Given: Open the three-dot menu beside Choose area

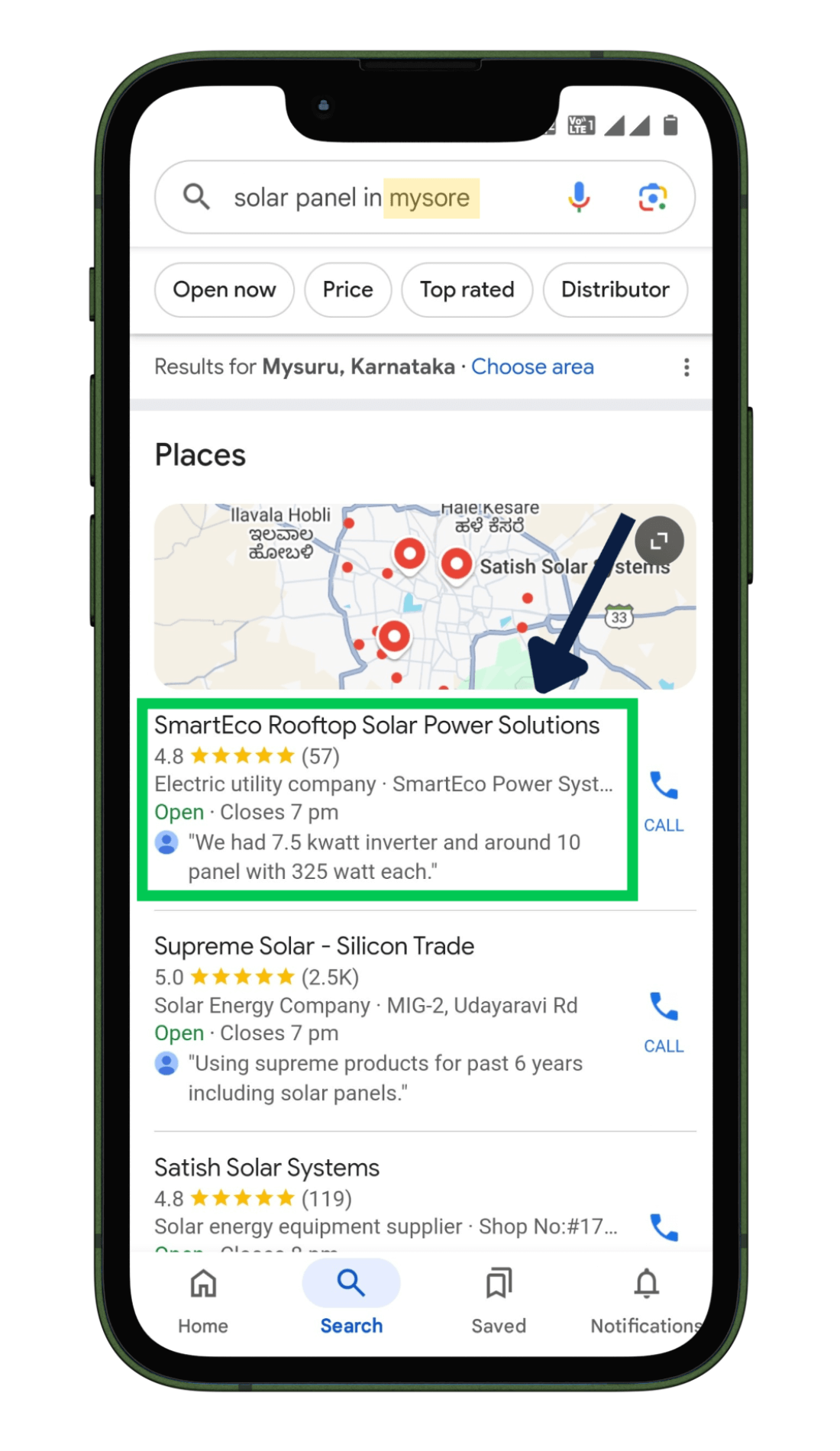Looking at the screenshot, I should [x=687, y=367].
